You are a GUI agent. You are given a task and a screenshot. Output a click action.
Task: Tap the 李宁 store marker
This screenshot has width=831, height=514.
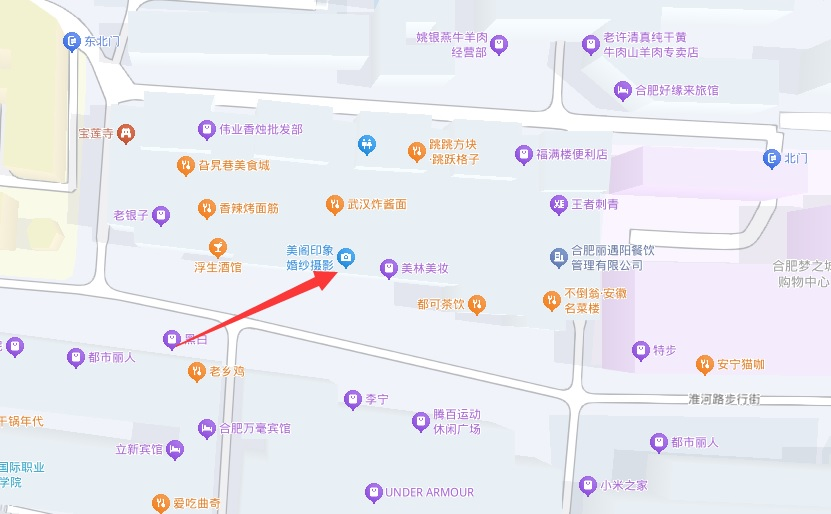point(352,399)
